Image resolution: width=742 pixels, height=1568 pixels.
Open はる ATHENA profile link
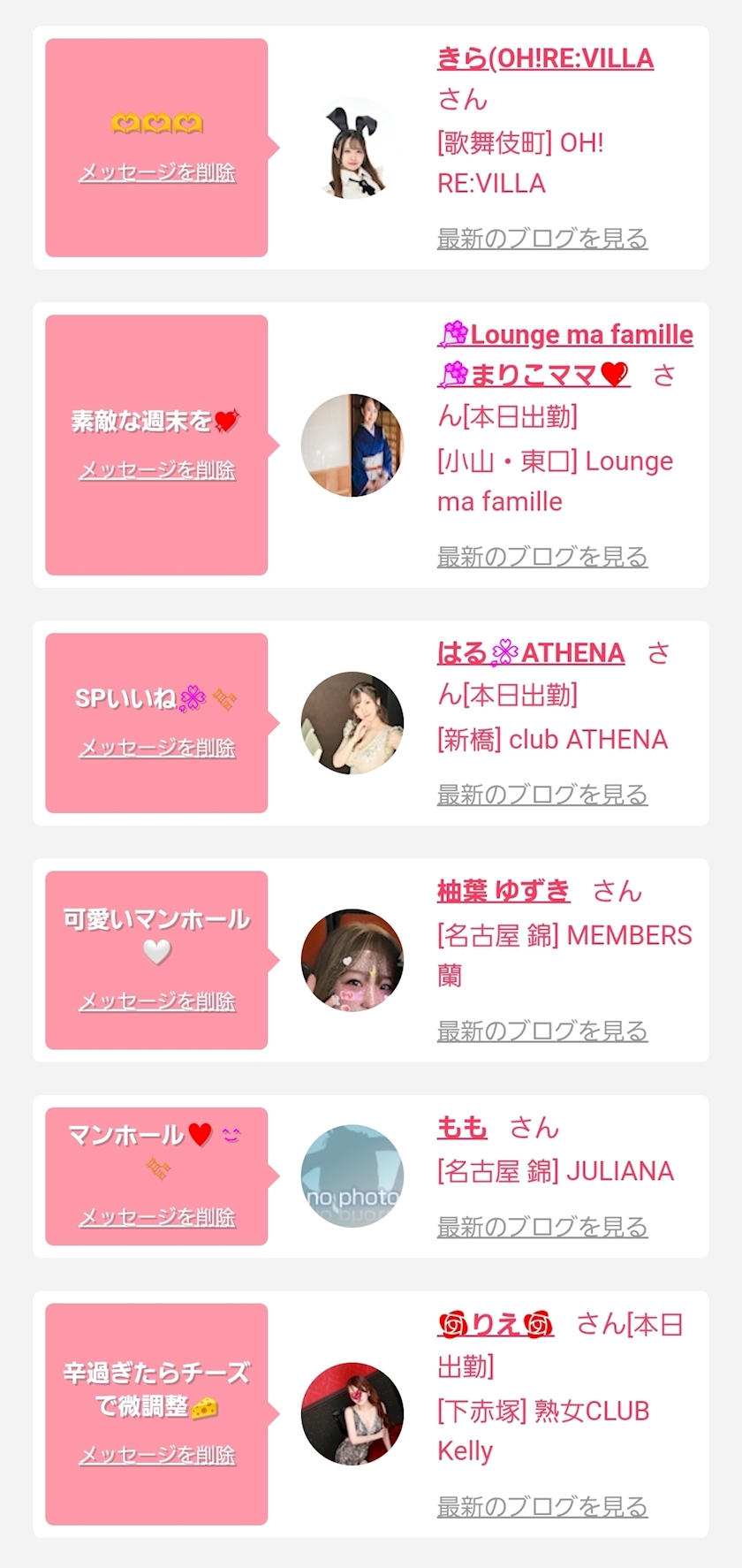[x=531, y=653]
